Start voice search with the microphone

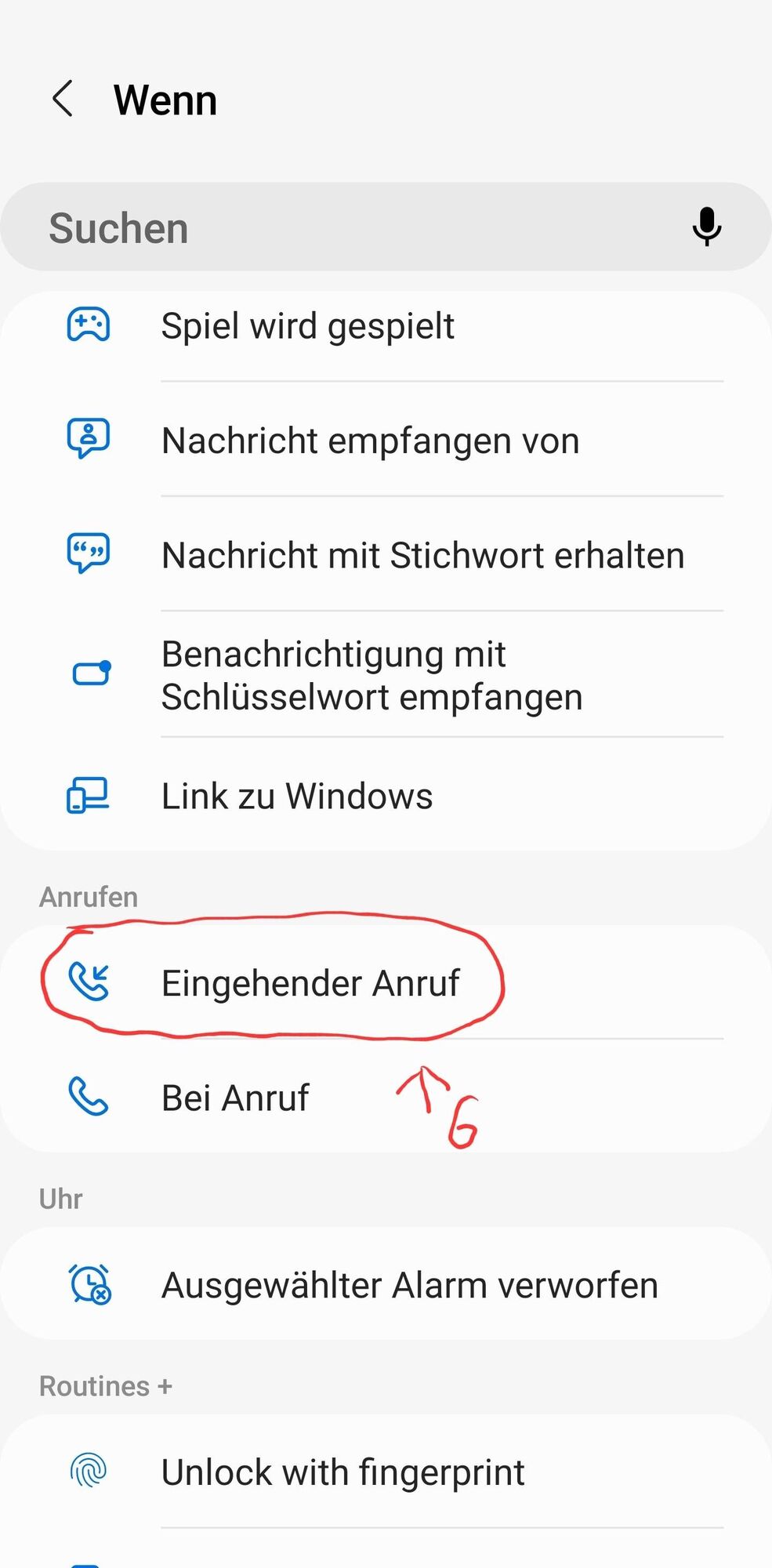(x=706, y=227)
